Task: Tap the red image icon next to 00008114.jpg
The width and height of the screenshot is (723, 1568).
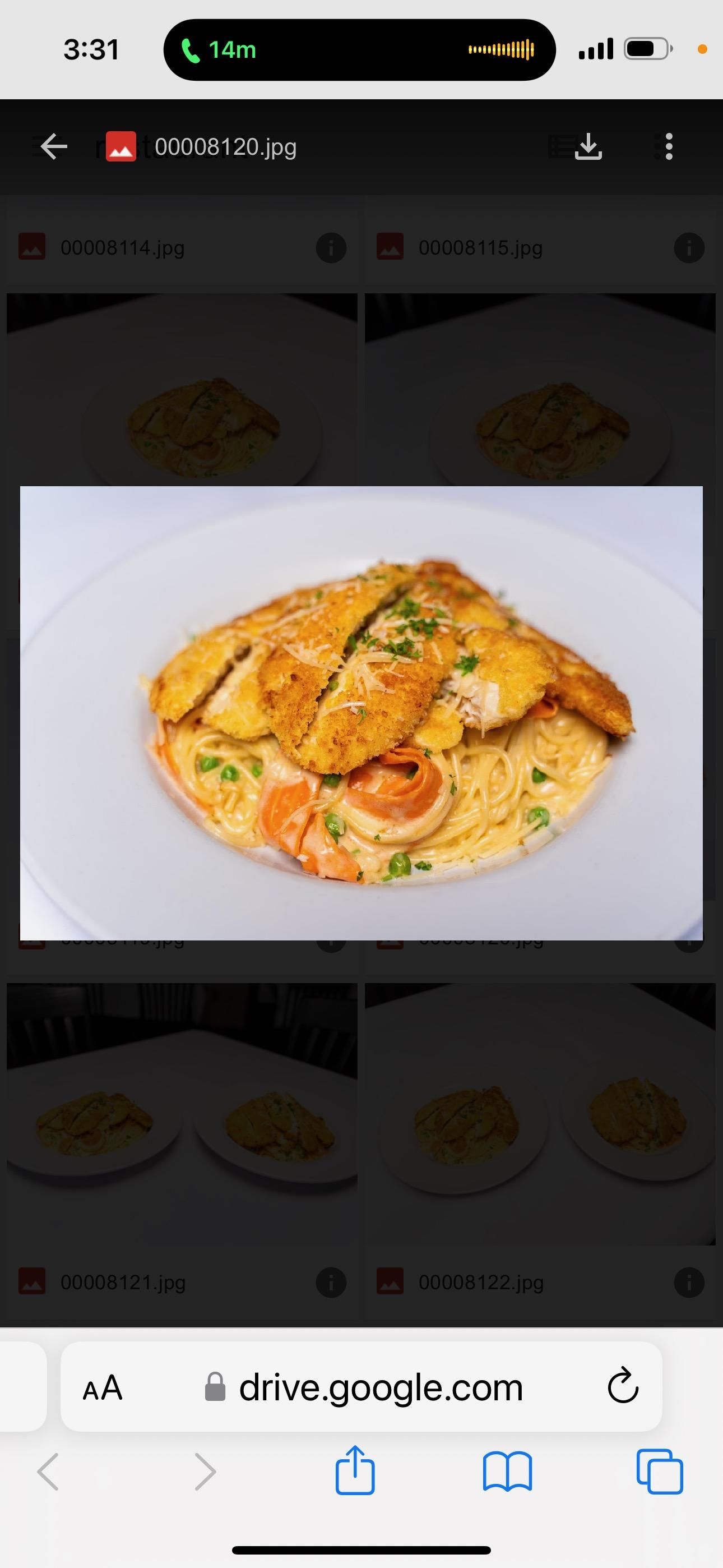Action: pos(34,248)
